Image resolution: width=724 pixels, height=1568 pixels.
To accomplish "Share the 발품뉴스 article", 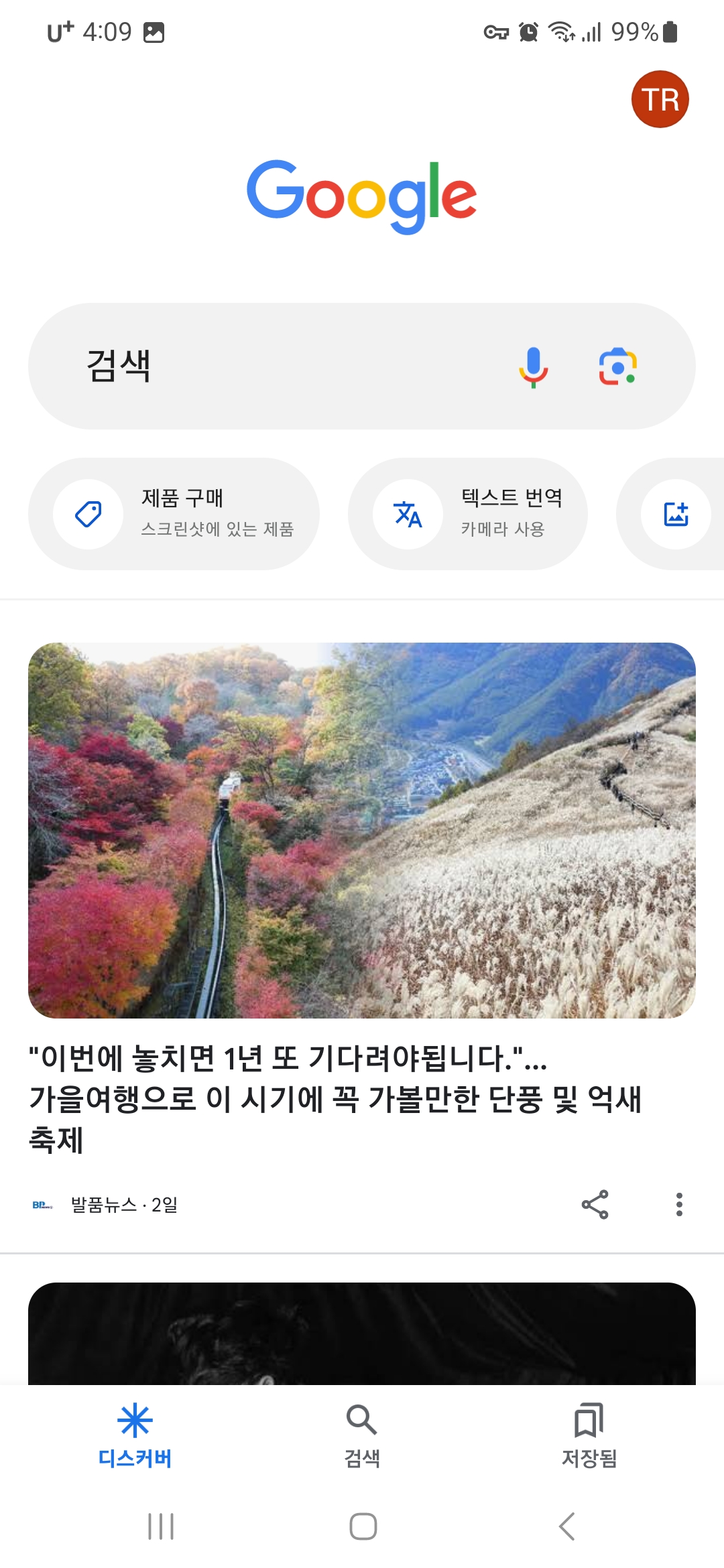I will click(595, 1204).
